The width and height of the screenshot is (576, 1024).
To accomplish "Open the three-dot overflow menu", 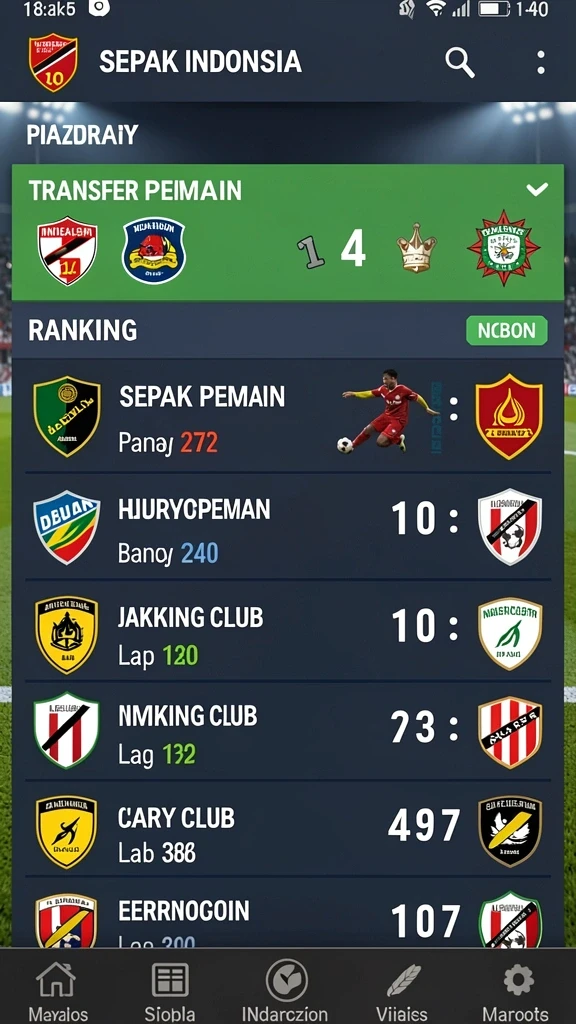I will (x=541, y=62).
